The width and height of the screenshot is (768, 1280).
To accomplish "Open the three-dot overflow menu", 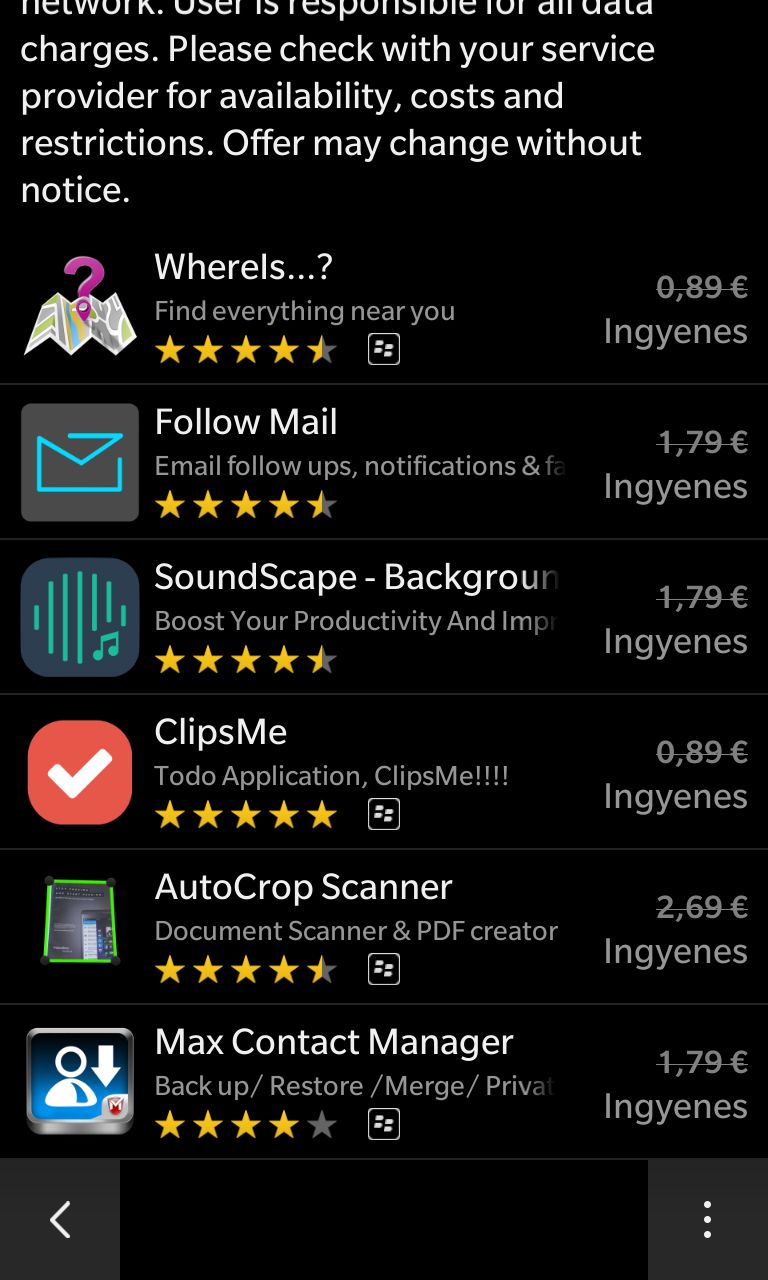I will click(707, 1220).
